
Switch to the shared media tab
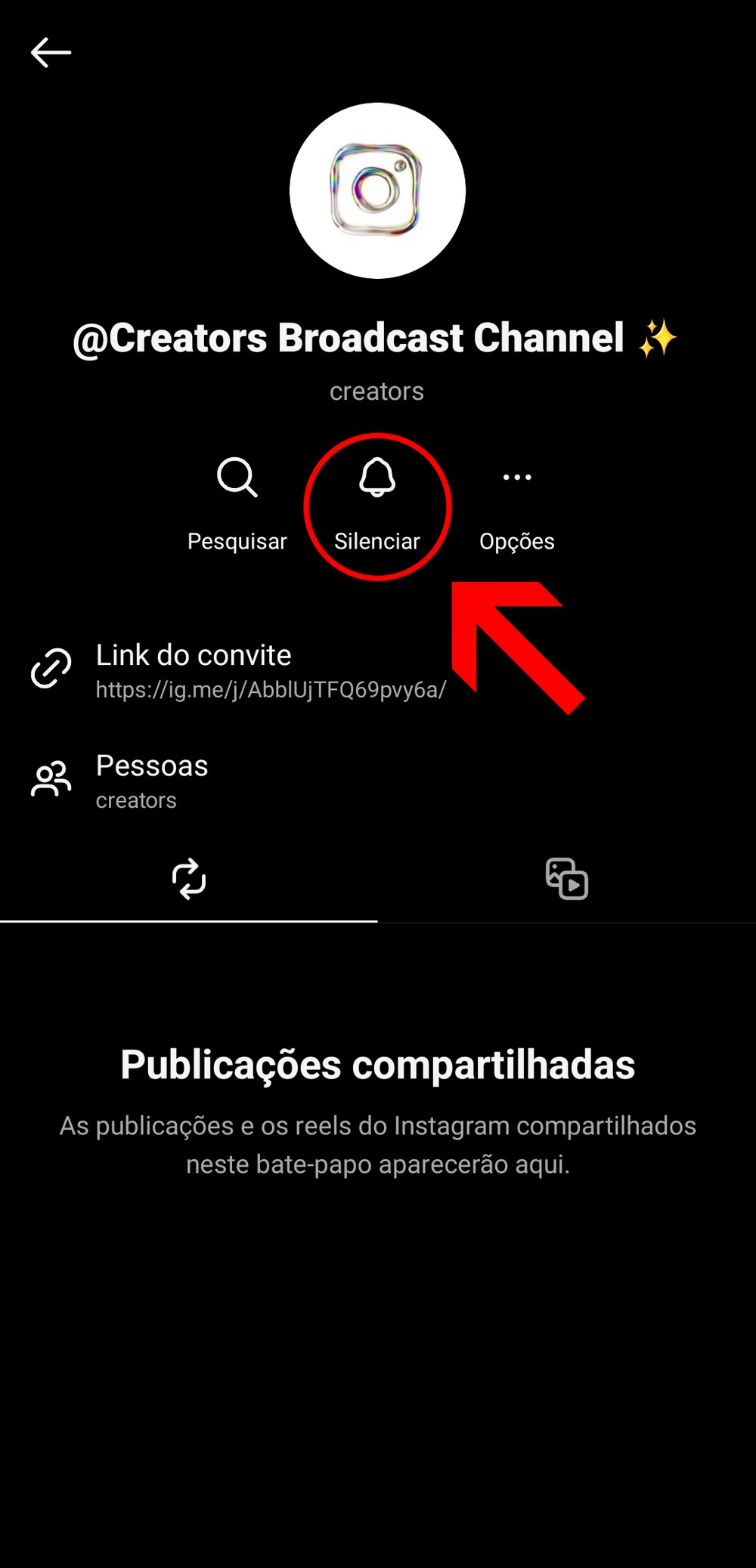[x=567, y=879]
